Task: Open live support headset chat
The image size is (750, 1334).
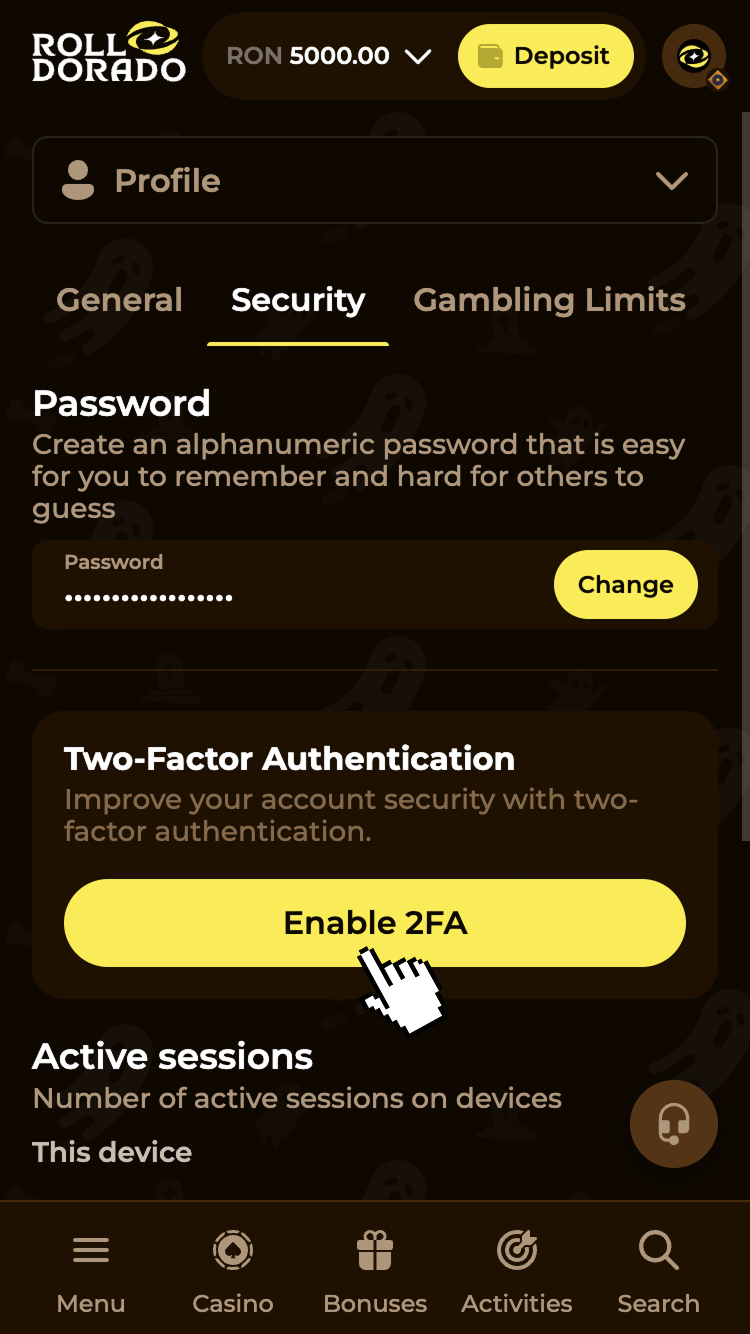Action: click(x=673, y=1124)
